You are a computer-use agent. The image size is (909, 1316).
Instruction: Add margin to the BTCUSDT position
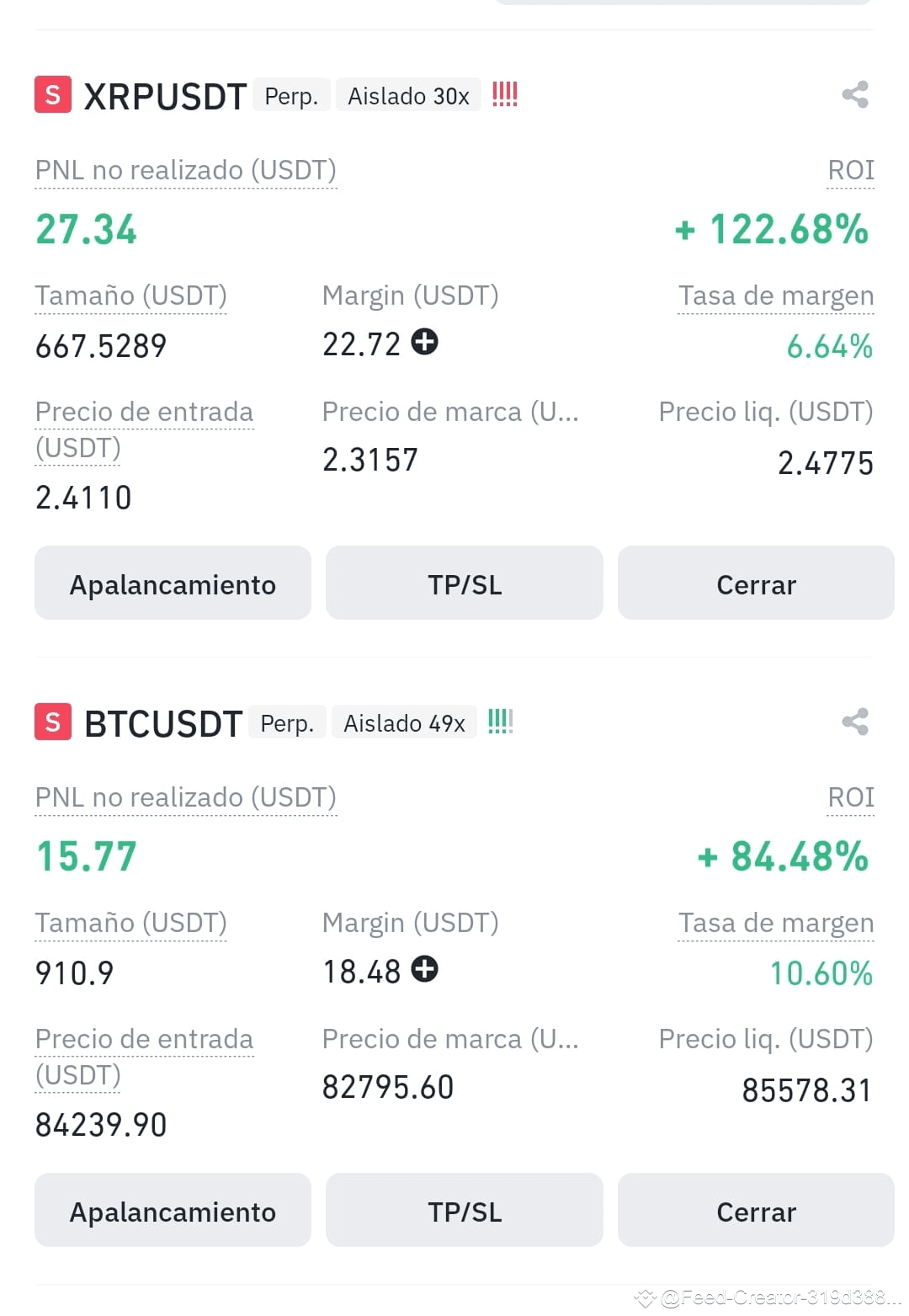click(x=425, y=969)
